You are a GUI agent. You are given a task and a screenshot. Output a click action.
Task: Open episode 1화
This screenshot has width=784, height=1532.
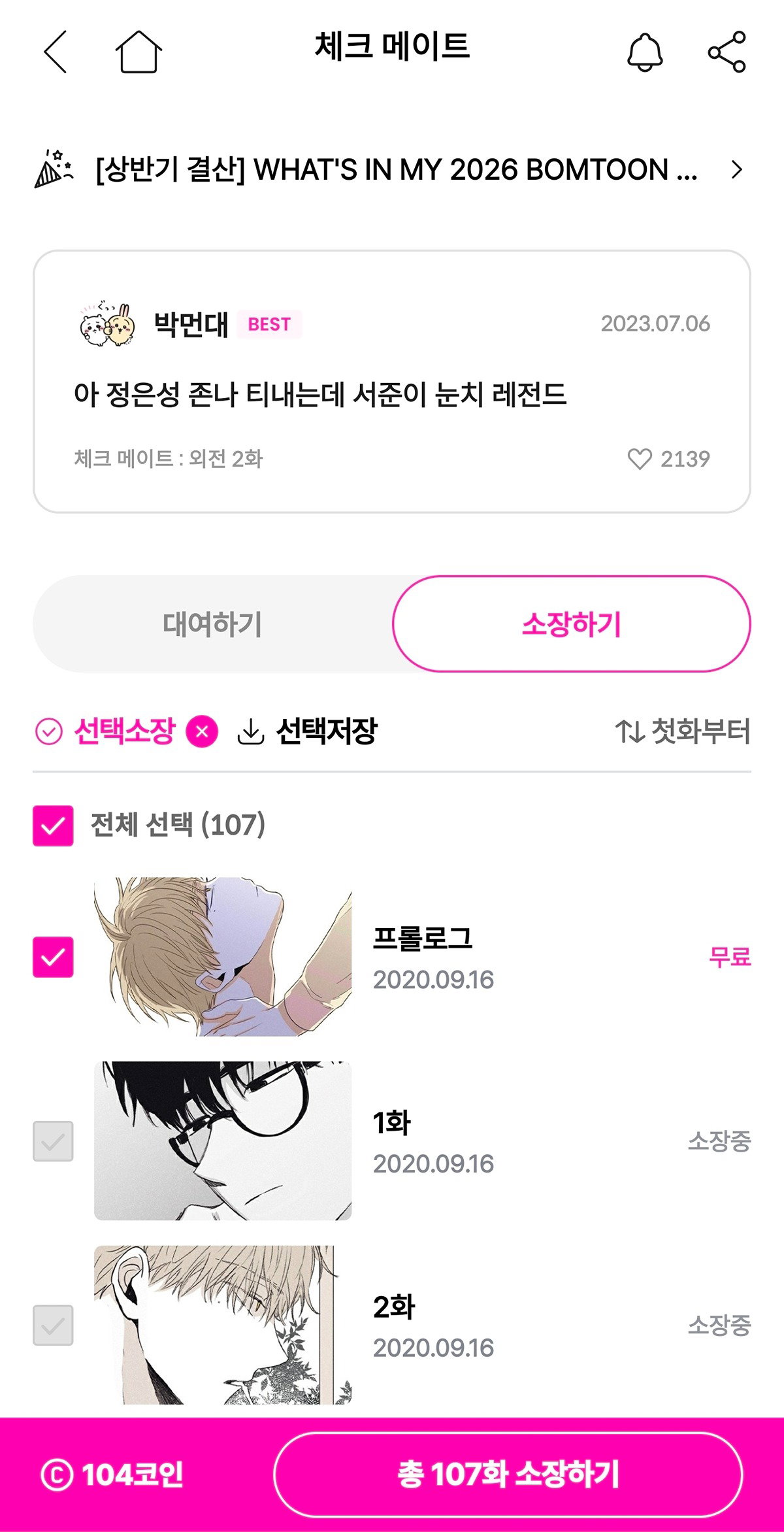tap(423, 1141)
